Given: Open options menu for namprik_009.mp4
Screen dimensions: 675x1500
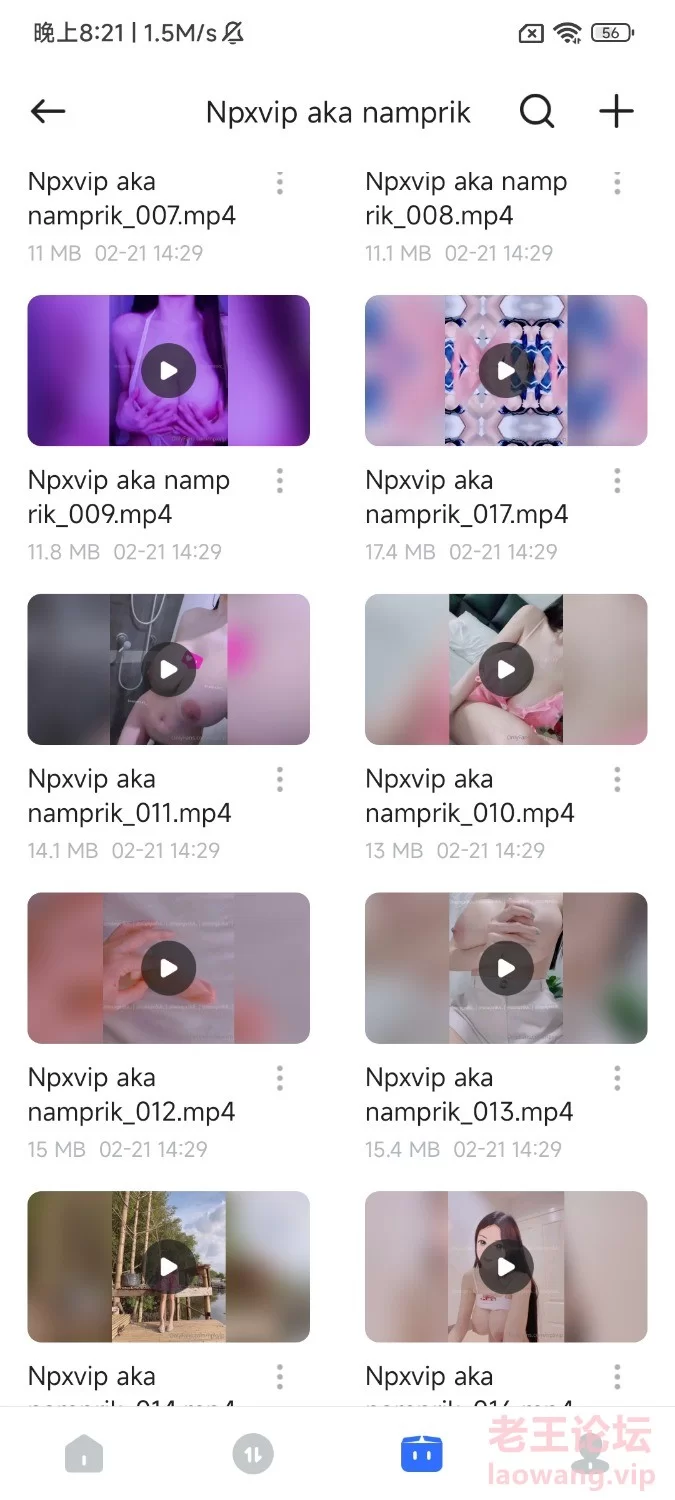Looking at the screenshot, I should coord(280,481).
